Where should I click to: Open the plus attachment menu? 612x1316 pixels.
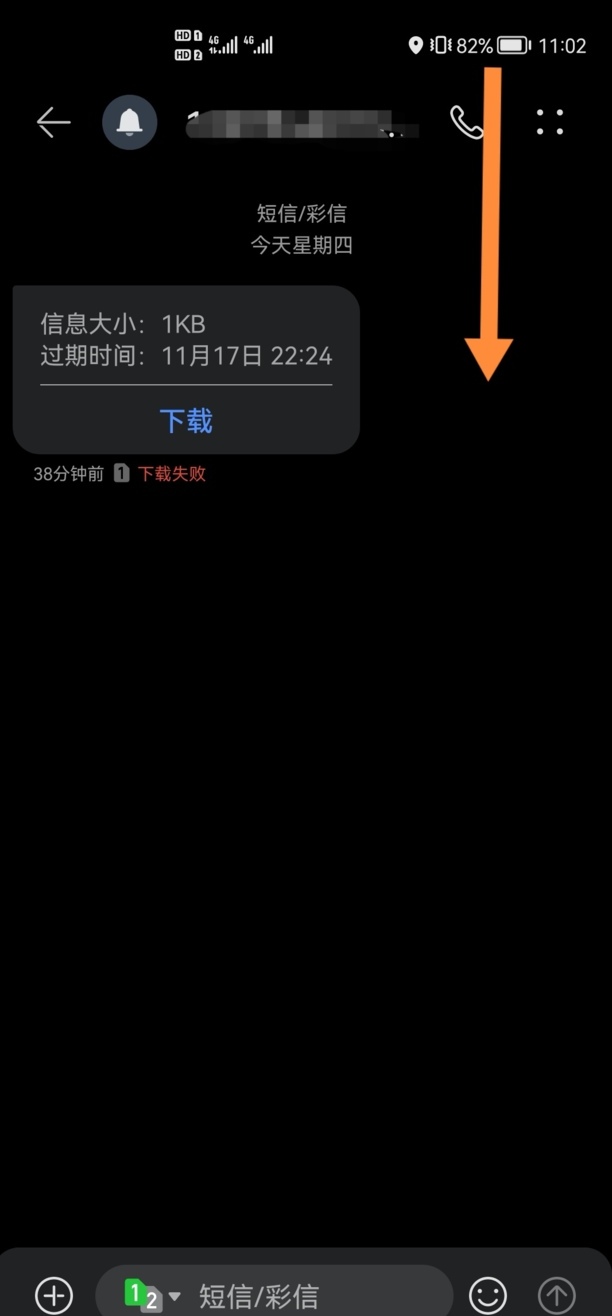coord(54,1296)
